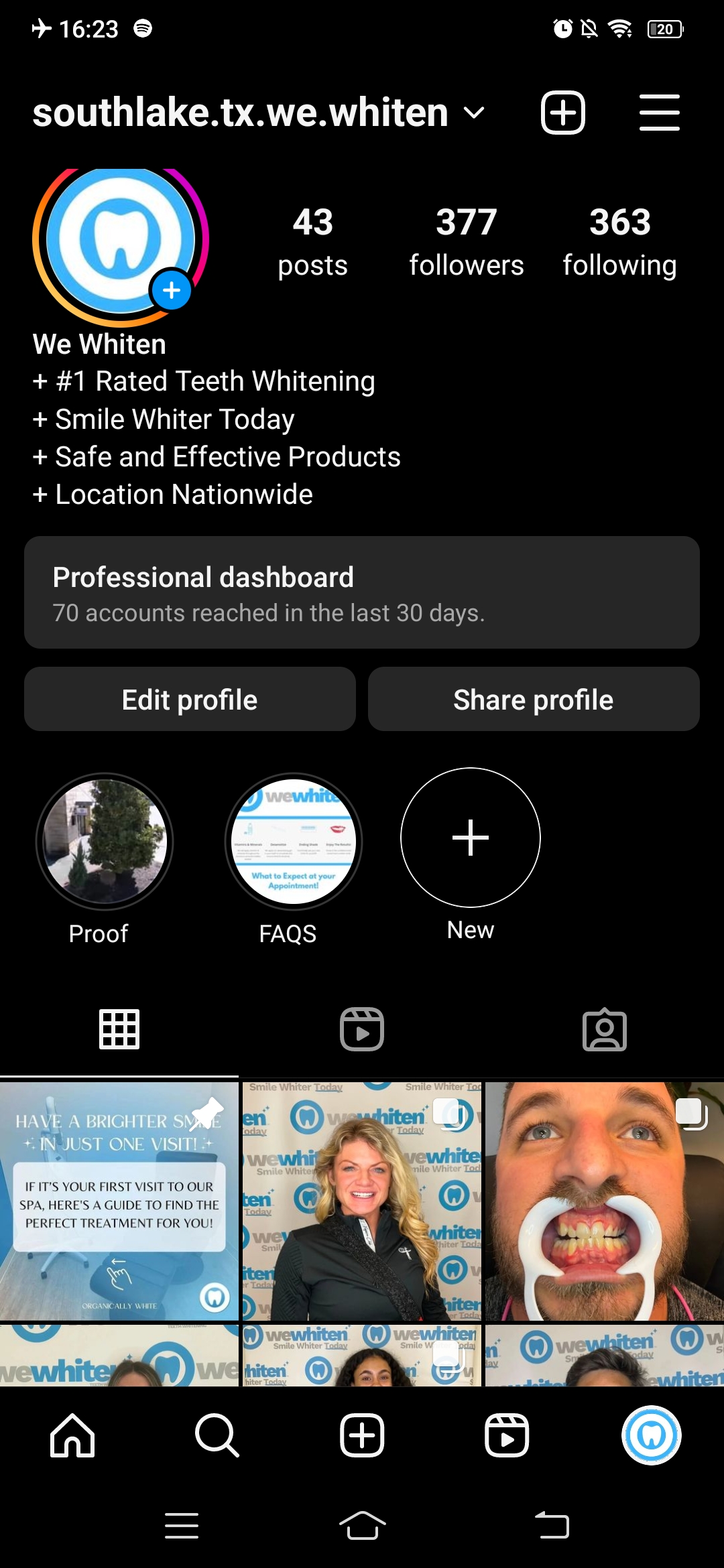This screenshot has height=1568, width=724.
Task: Open the hamburger menu for settings
Action: [659, 113]
